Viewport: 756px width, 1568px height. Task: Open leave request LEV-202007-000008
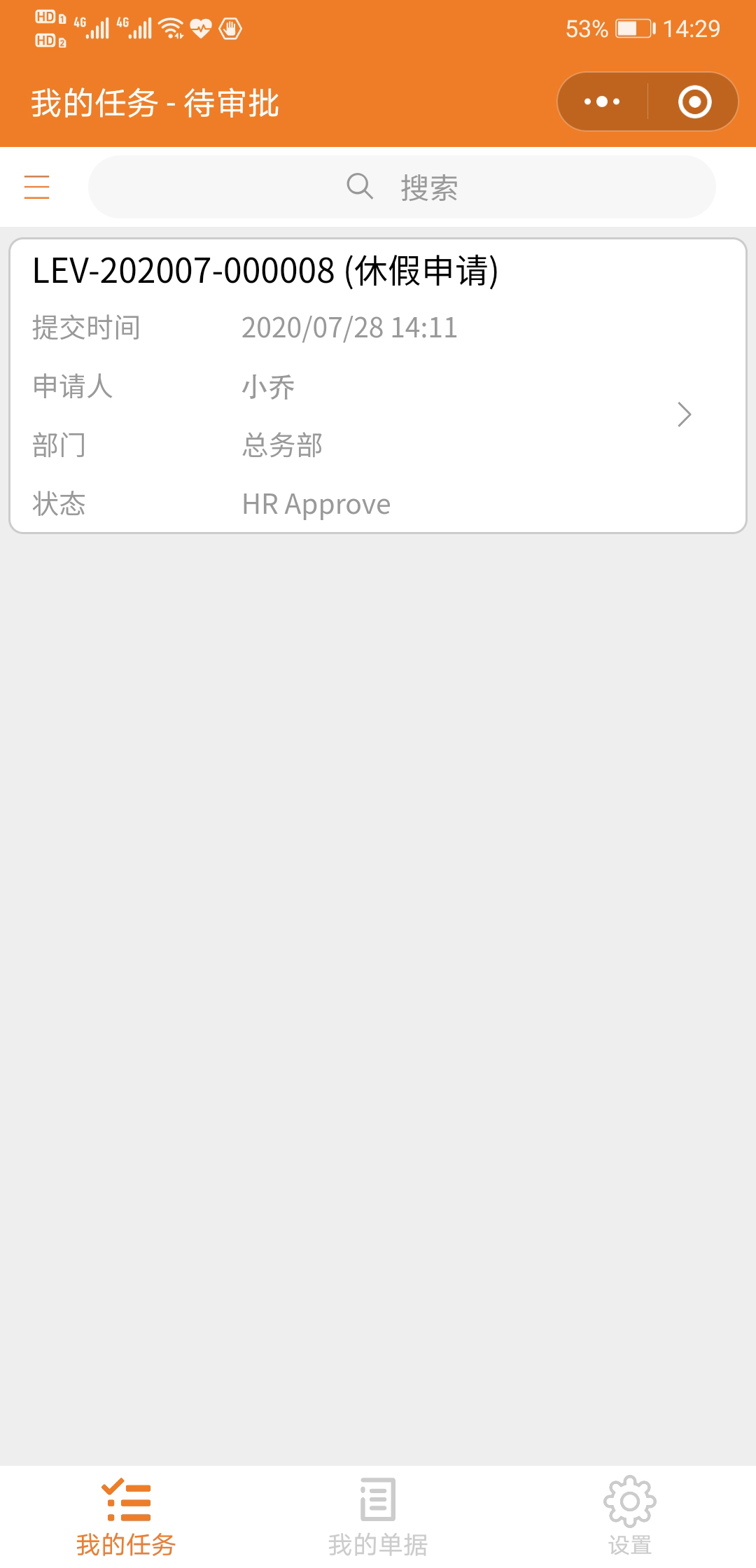coord(378,386)
